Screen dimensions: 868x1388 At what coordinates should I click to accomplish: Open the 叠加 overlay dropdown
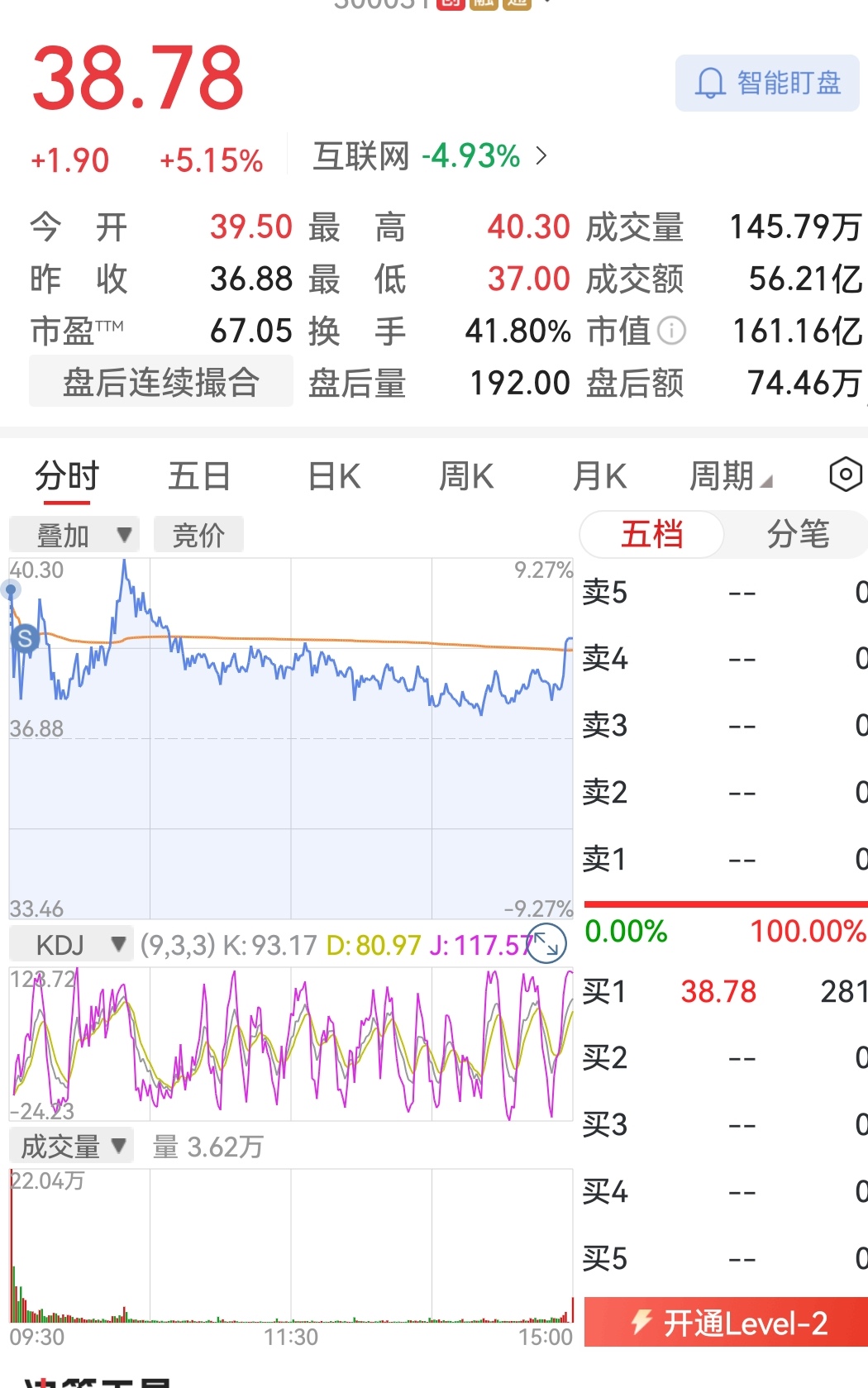point(74,534)
